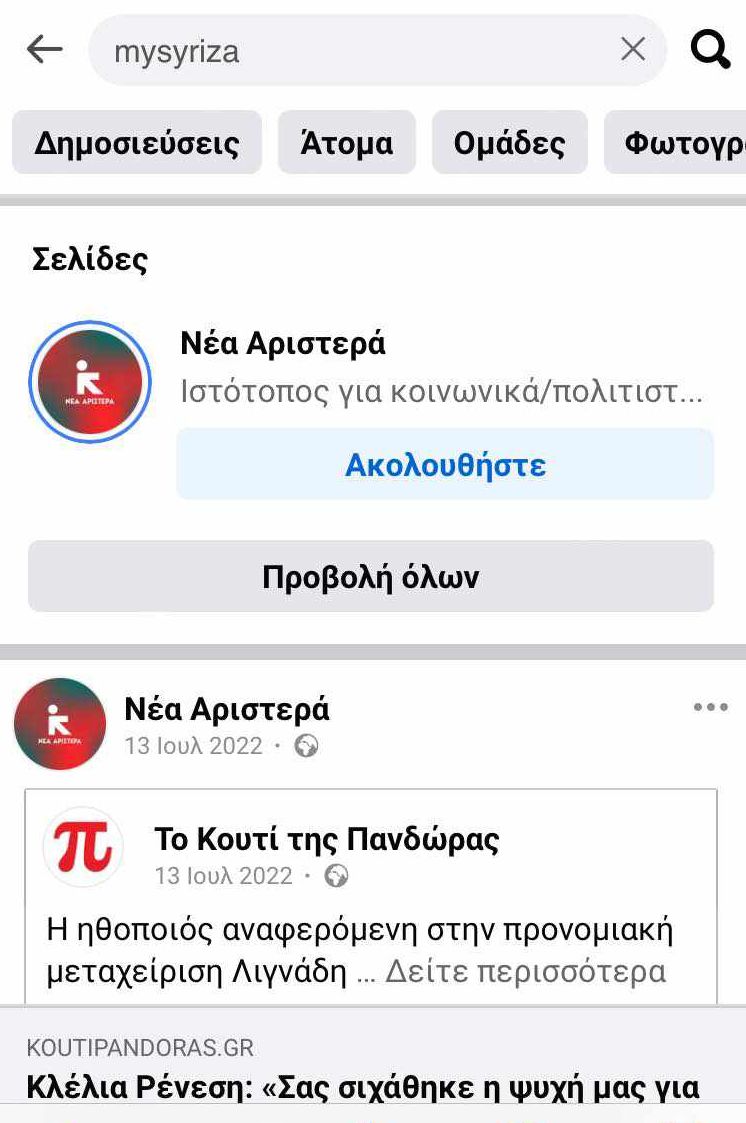Open Νέα Αριστερά post author profile
This screenshot has width=746, height=1123.
point(227,709)
